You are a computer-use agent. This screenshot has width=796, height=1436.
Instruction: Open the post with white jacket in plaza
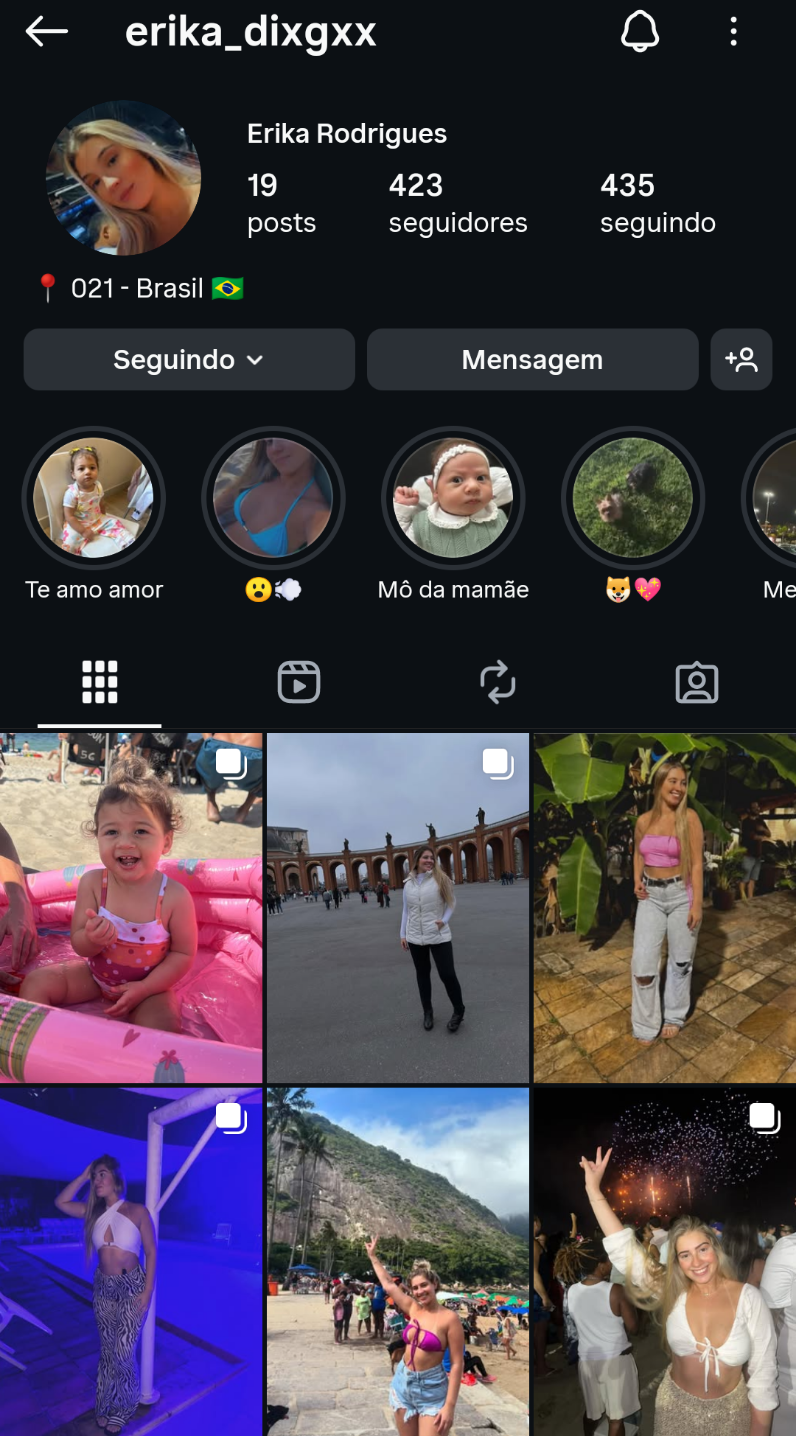click(397, 908)
